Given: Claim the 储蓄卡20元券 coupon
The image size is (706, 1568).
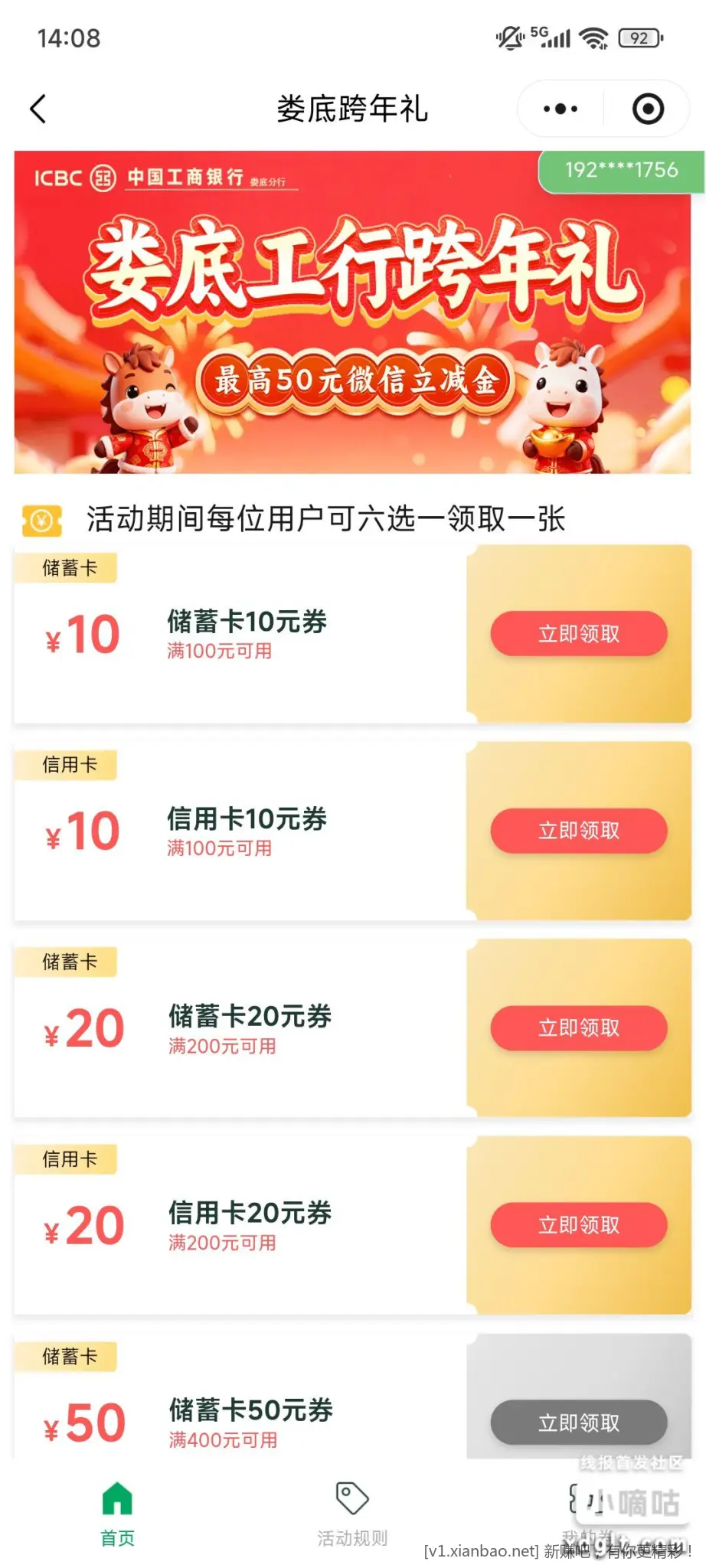Looking at the screenshot, I should click(x=578, y=1027).
